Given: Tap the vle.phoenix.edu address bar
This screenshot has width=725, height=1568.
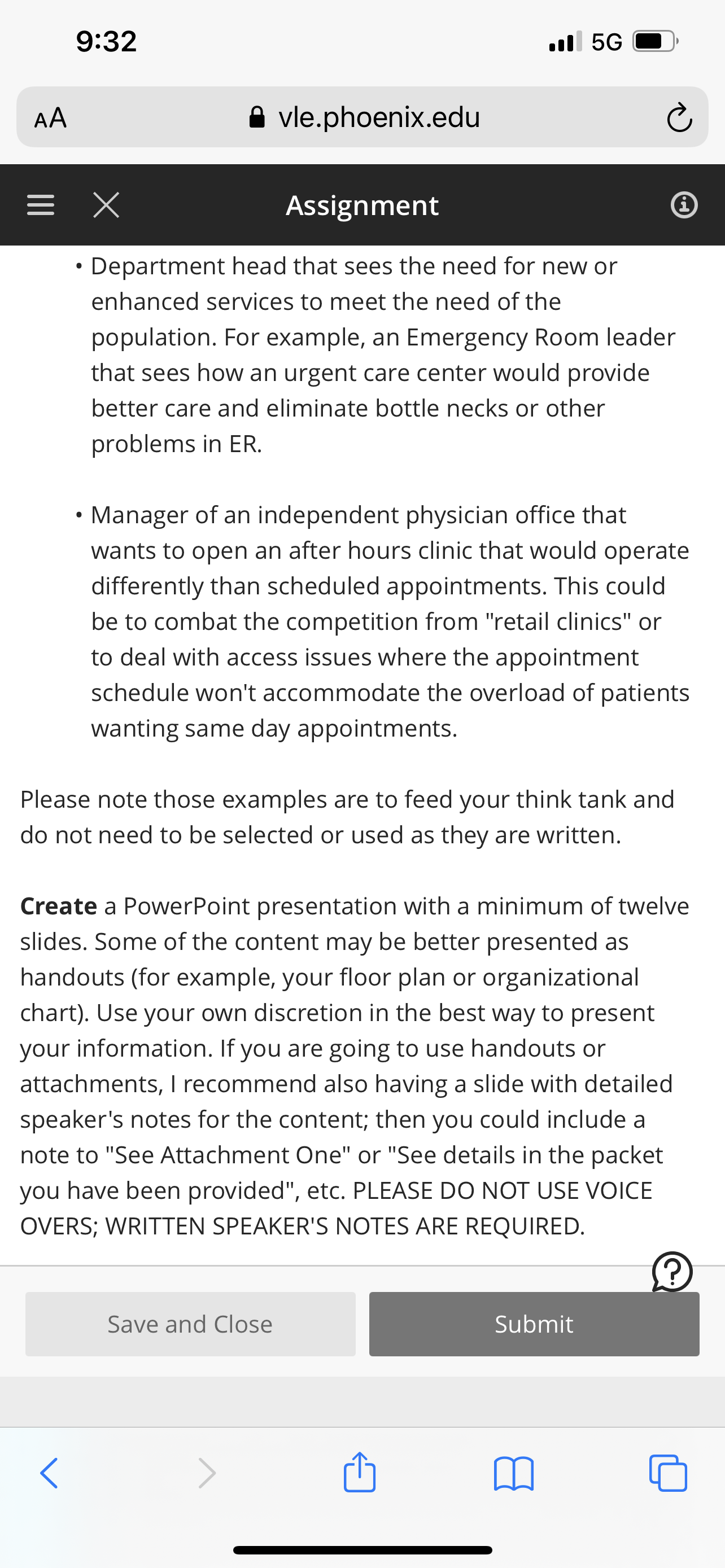Looking at the screenshot, I should [365, 117].
